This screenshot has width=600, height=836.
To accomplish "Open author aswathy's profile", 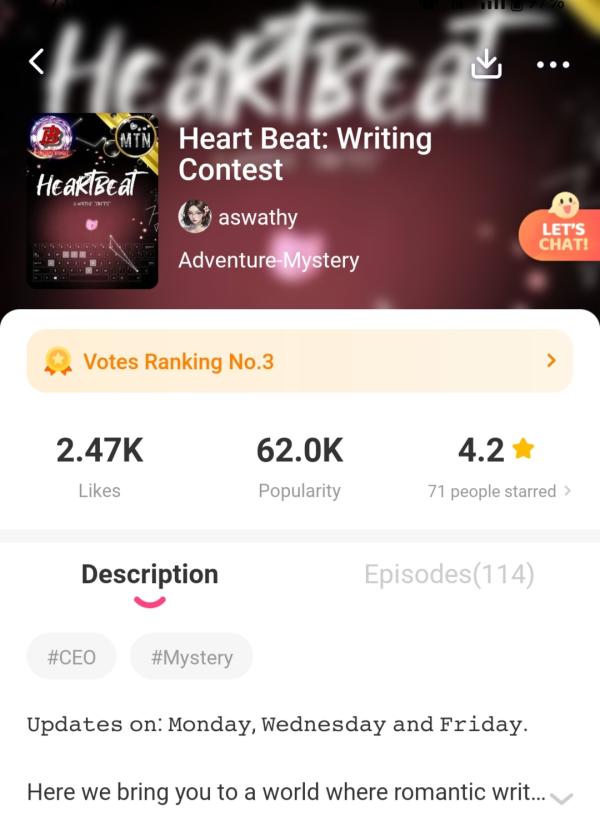I will pyautogui.click(x=238, y=216).
